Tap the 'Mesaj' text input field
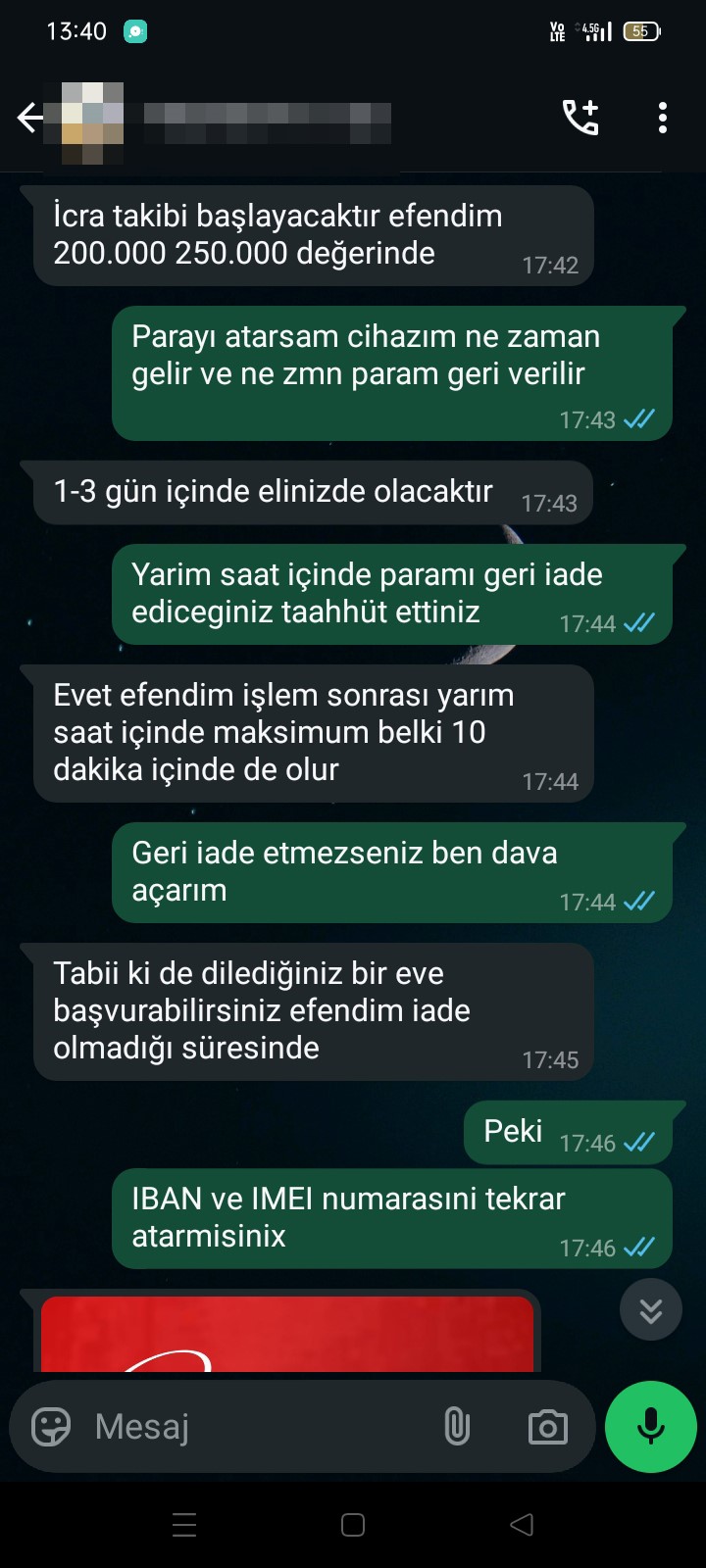 click(x=196, y=1427)
